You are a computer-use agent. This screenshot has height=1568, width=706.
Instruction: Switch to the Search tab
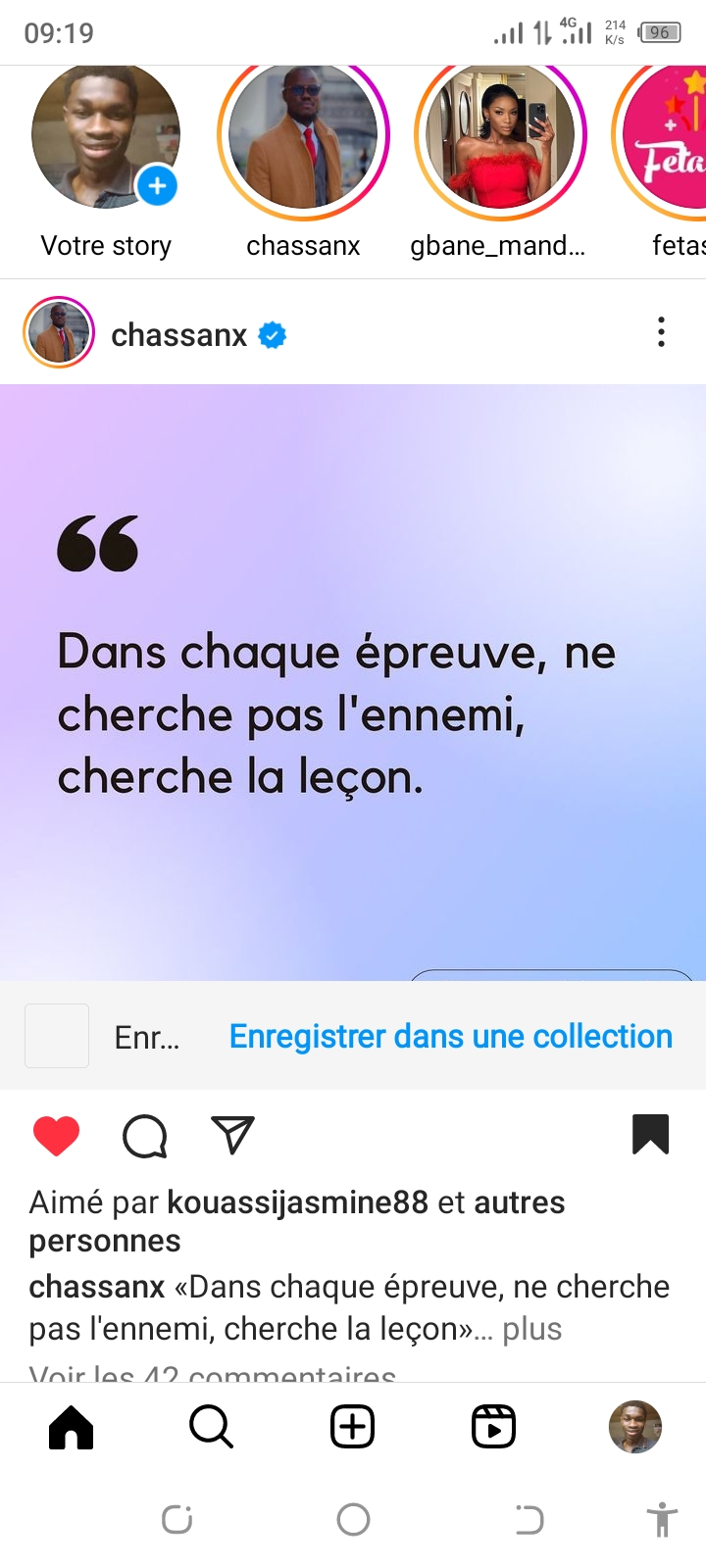[211, 1427]
